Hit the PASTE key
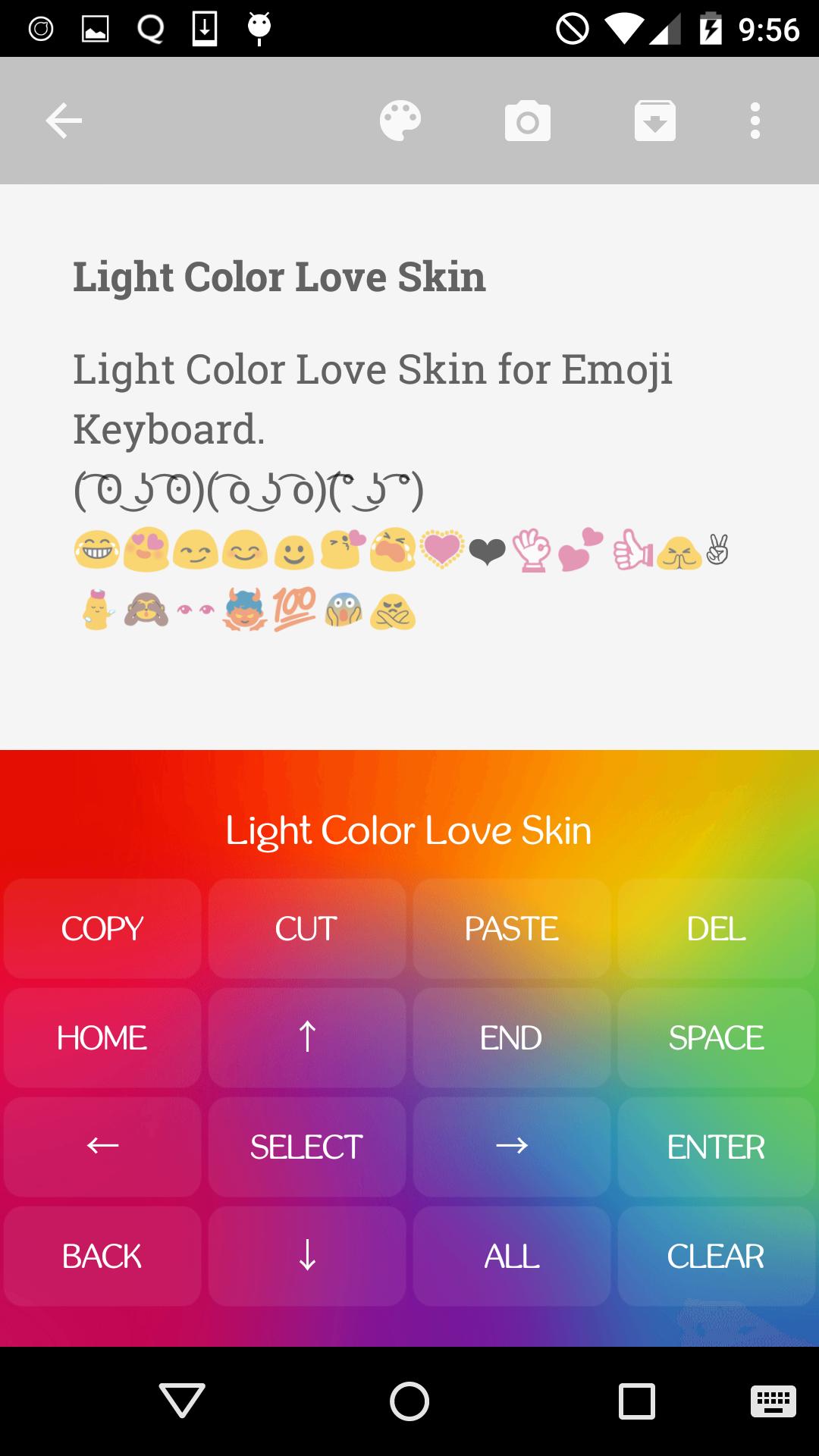 (512, 929)
